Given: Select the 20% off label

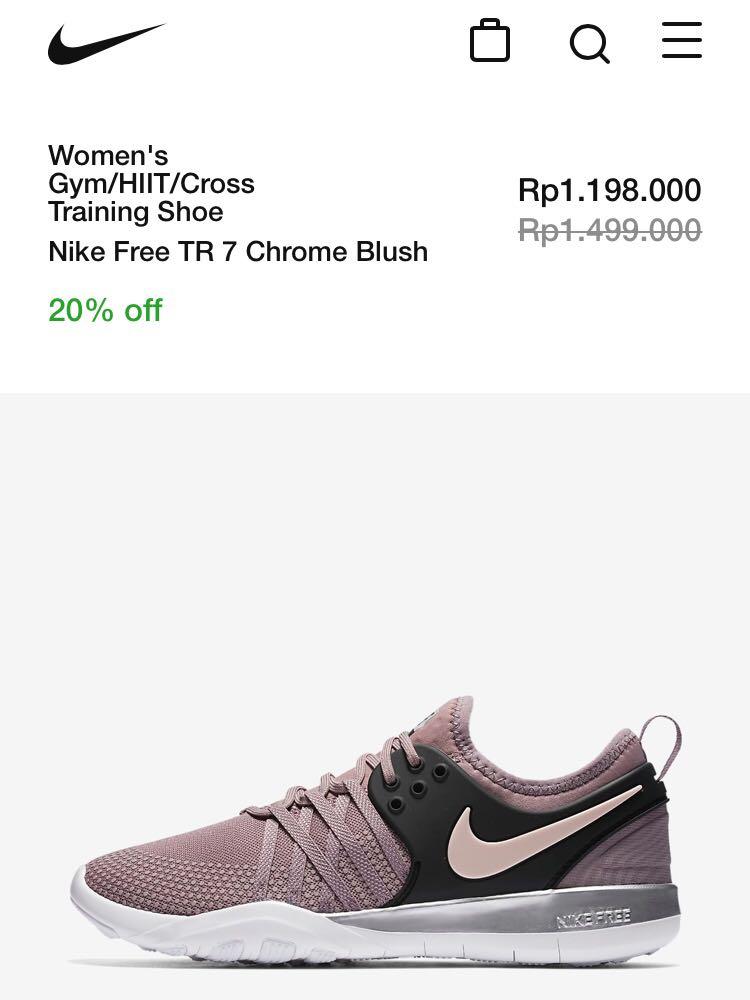Looking at the screenshot, I should 104,311.
